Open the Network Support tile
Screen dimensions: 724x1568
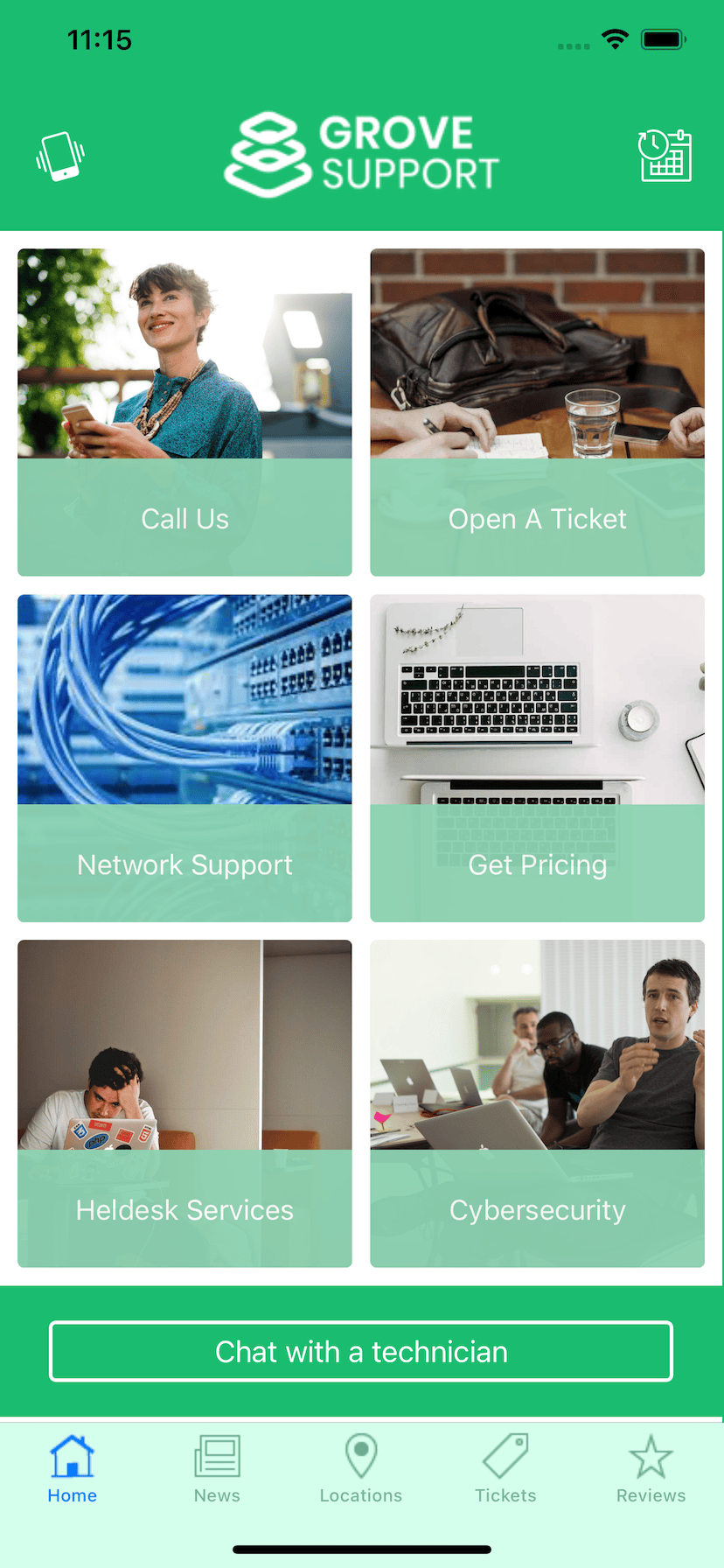click(184, 758)
